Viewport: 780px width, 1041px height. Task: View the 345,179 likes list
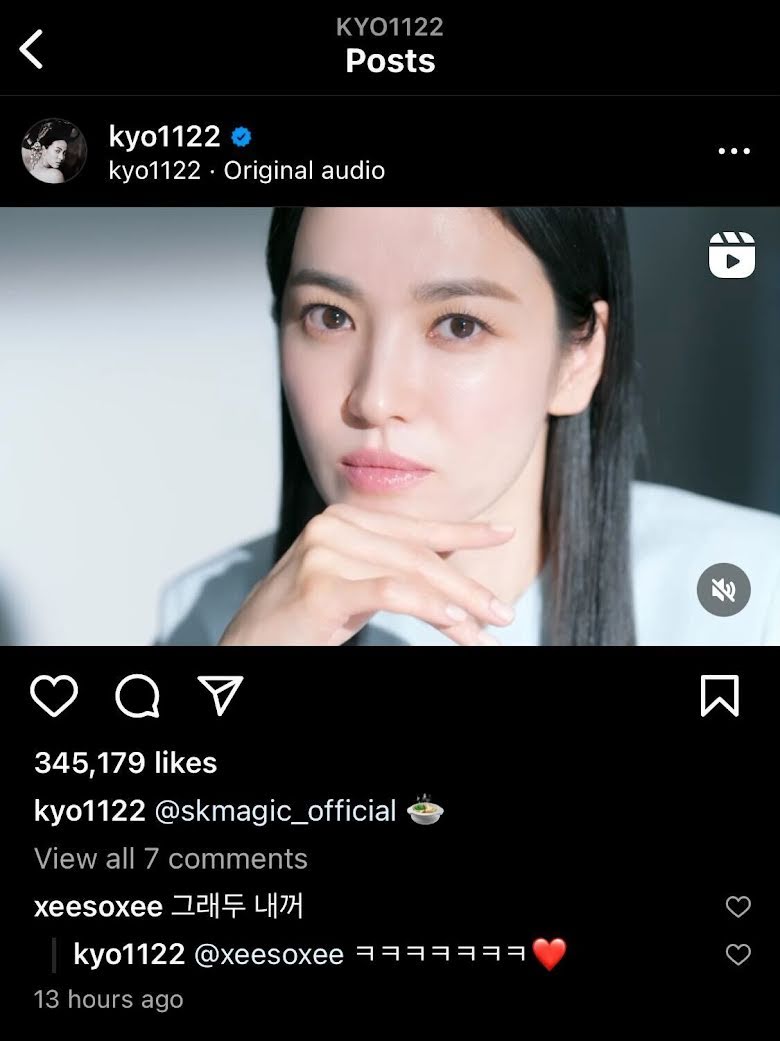[125, 763]
